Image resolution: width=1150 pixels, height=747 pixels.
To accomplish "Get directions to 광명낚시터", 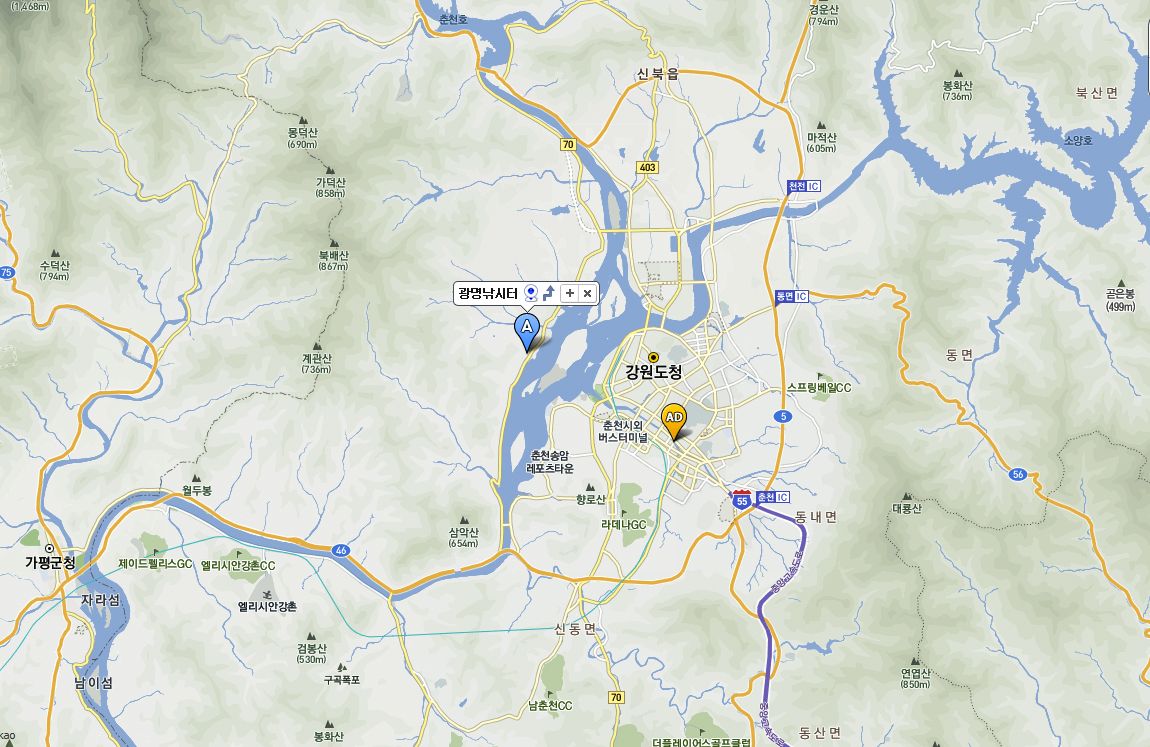I will pos(549,293).
